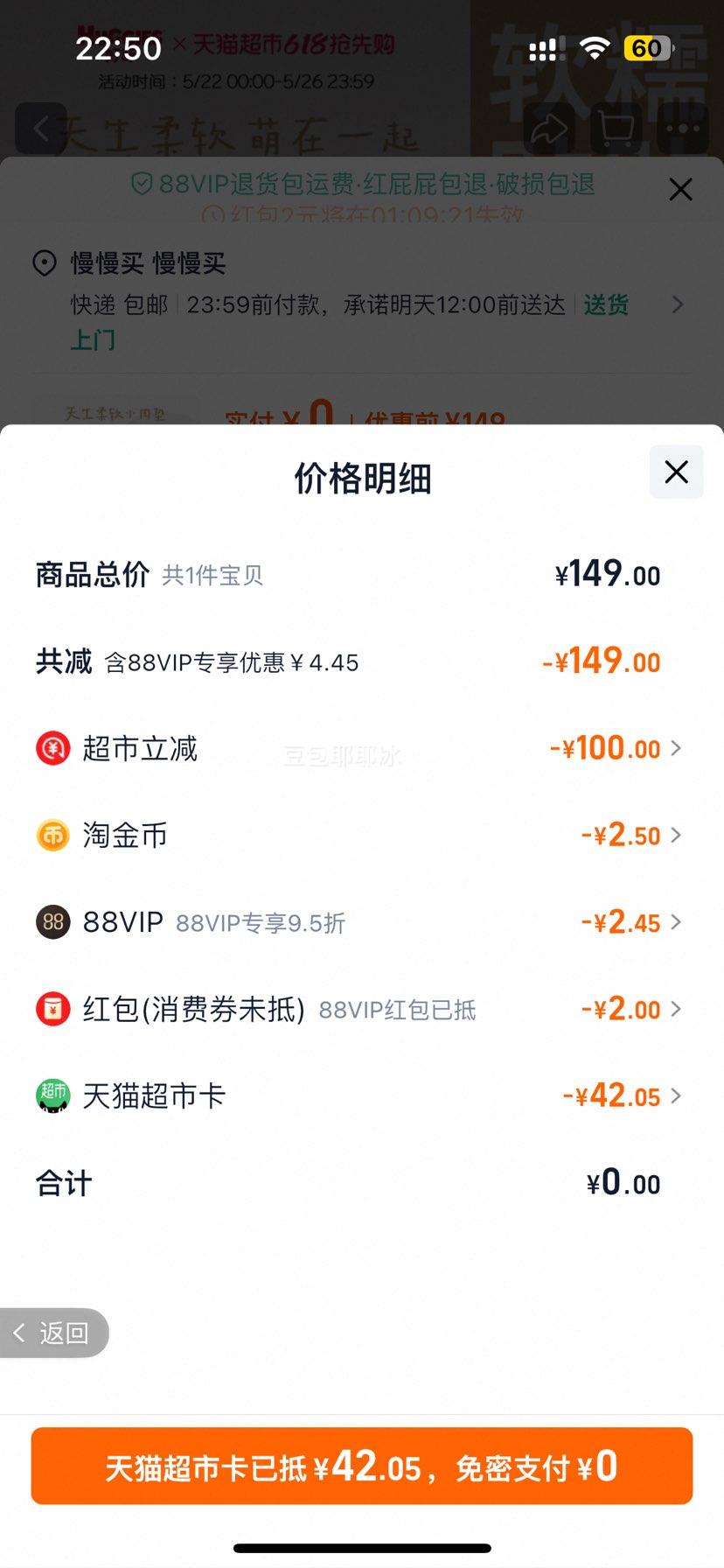Viewport: 724px width, 1568px height.
Task: Confirm 免密支付 ¥0 payment
Action: pyautogui.click(x=362, y=1466)
